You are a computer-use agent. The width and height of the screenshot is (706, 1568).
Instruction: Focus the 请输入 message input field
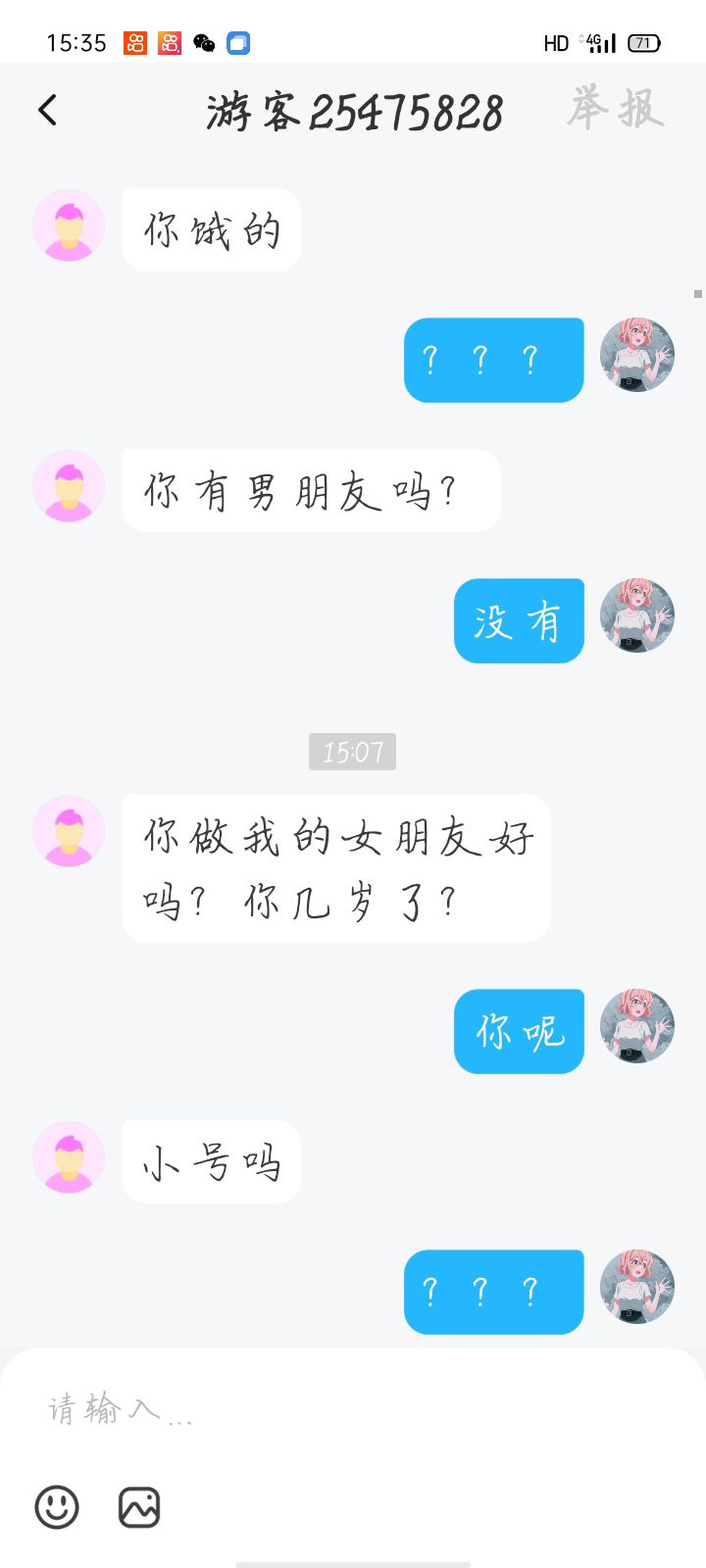[x=353, y=1410]
